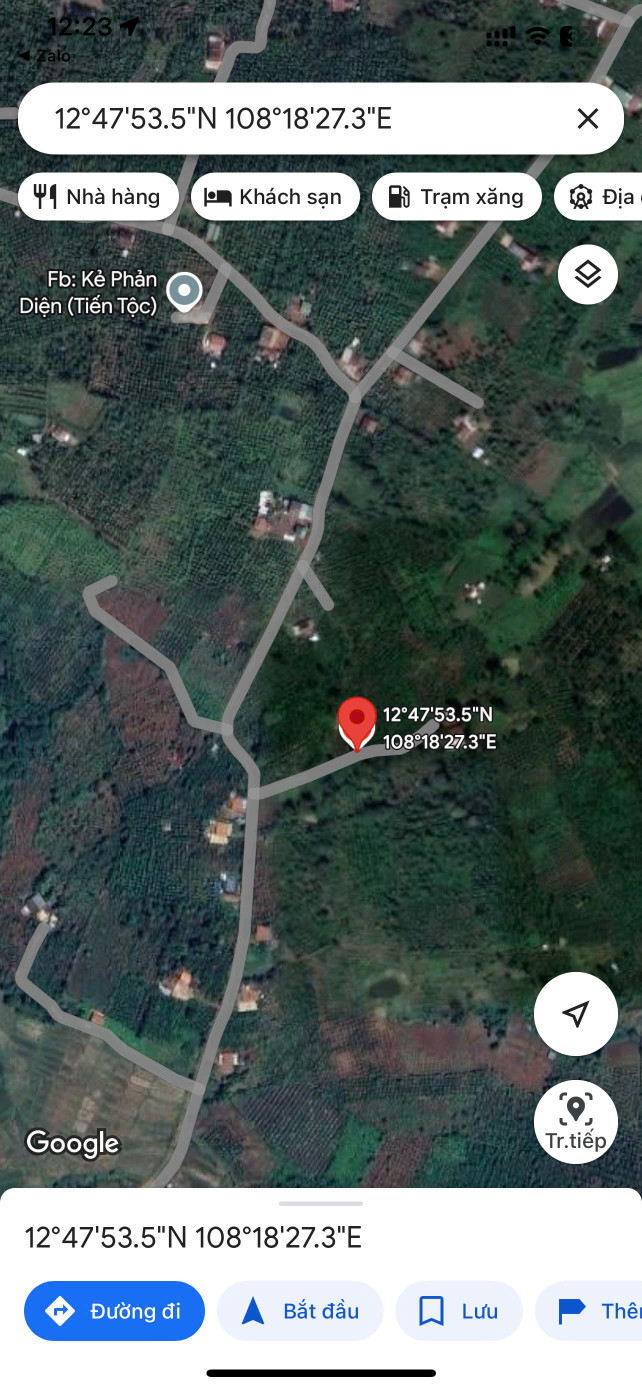Show Trạm xăng nearby
Image resolution: width=642 pixels, height=1389 pixels.
456,197
